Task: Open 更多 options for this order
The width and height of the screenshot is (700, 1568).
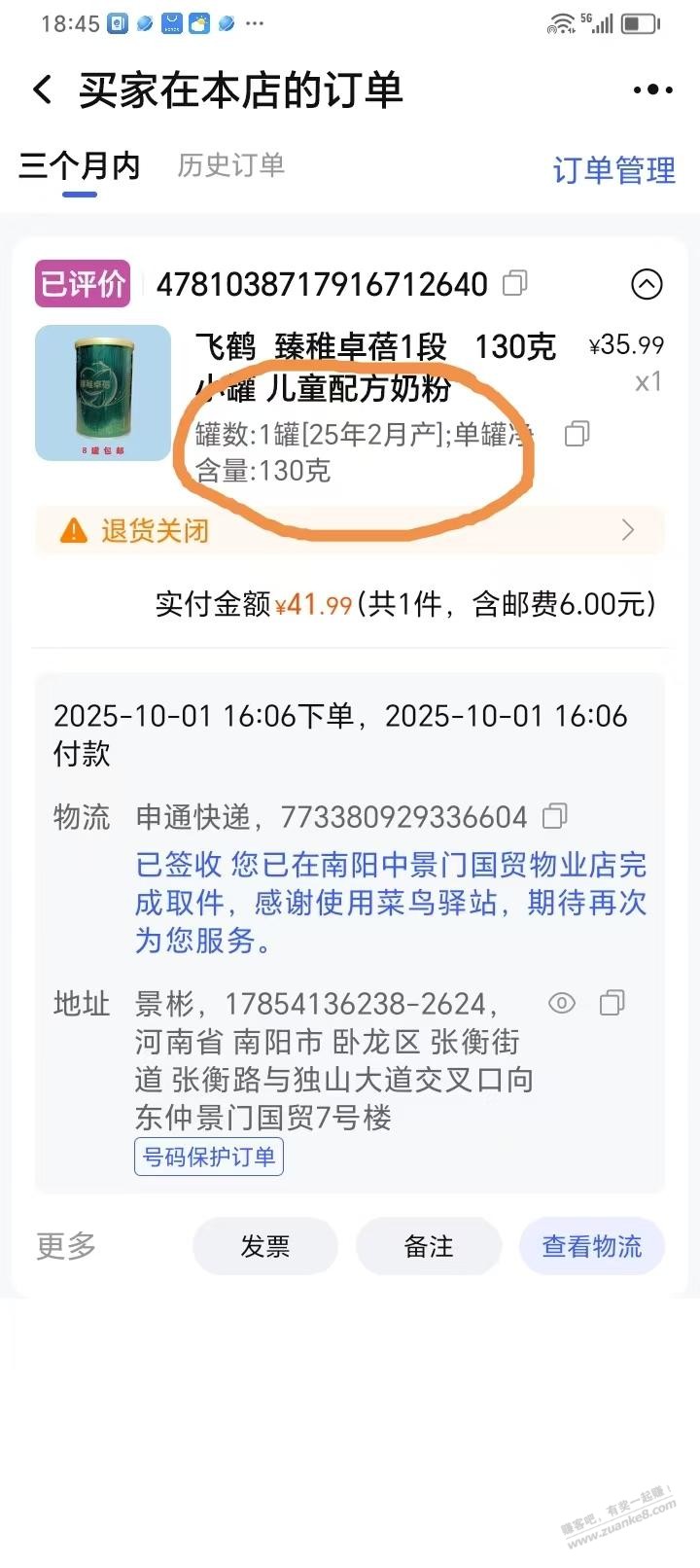Action: click(66, 1245)
